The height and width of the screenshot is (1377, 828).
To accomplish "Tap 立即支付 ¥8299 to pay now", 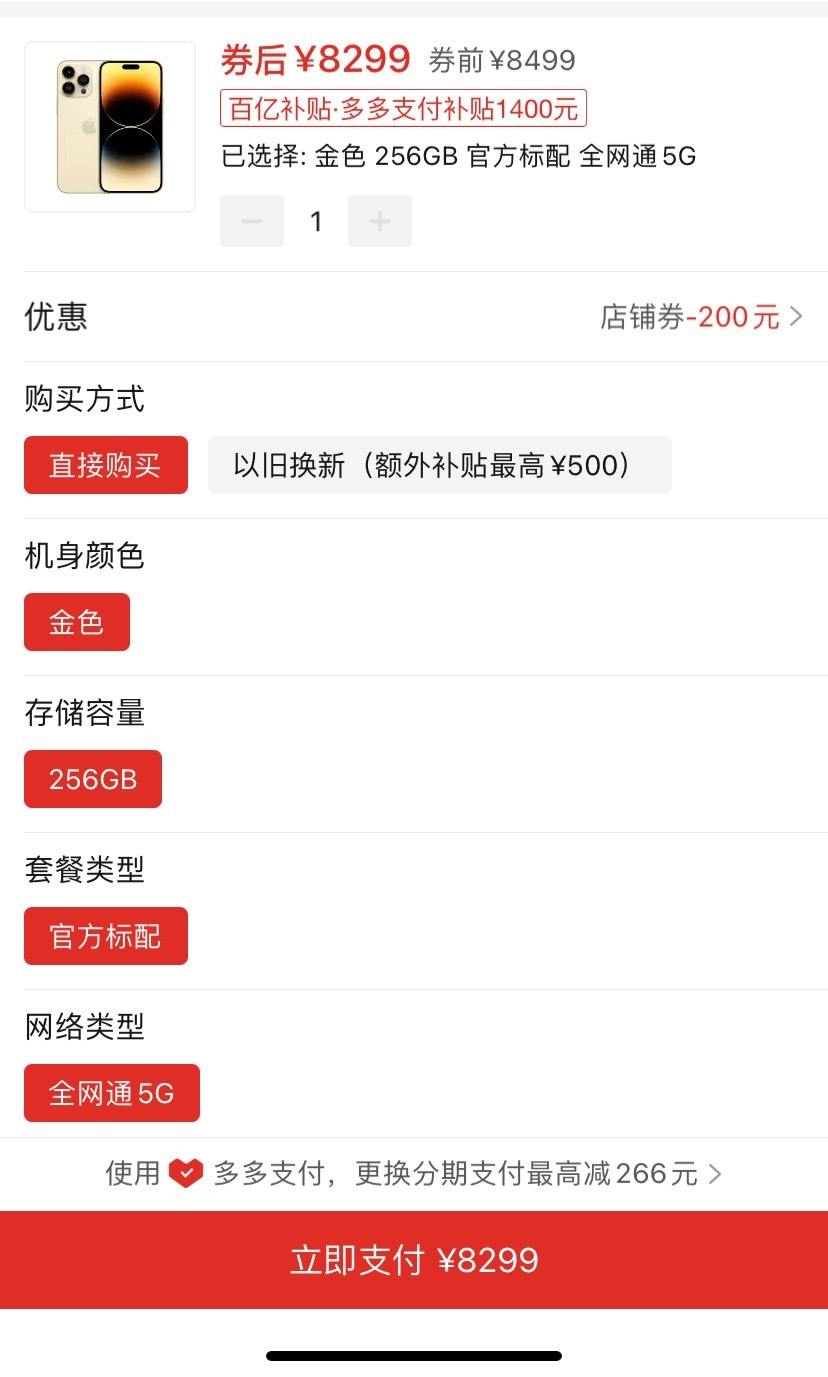I will [414, 1260].
